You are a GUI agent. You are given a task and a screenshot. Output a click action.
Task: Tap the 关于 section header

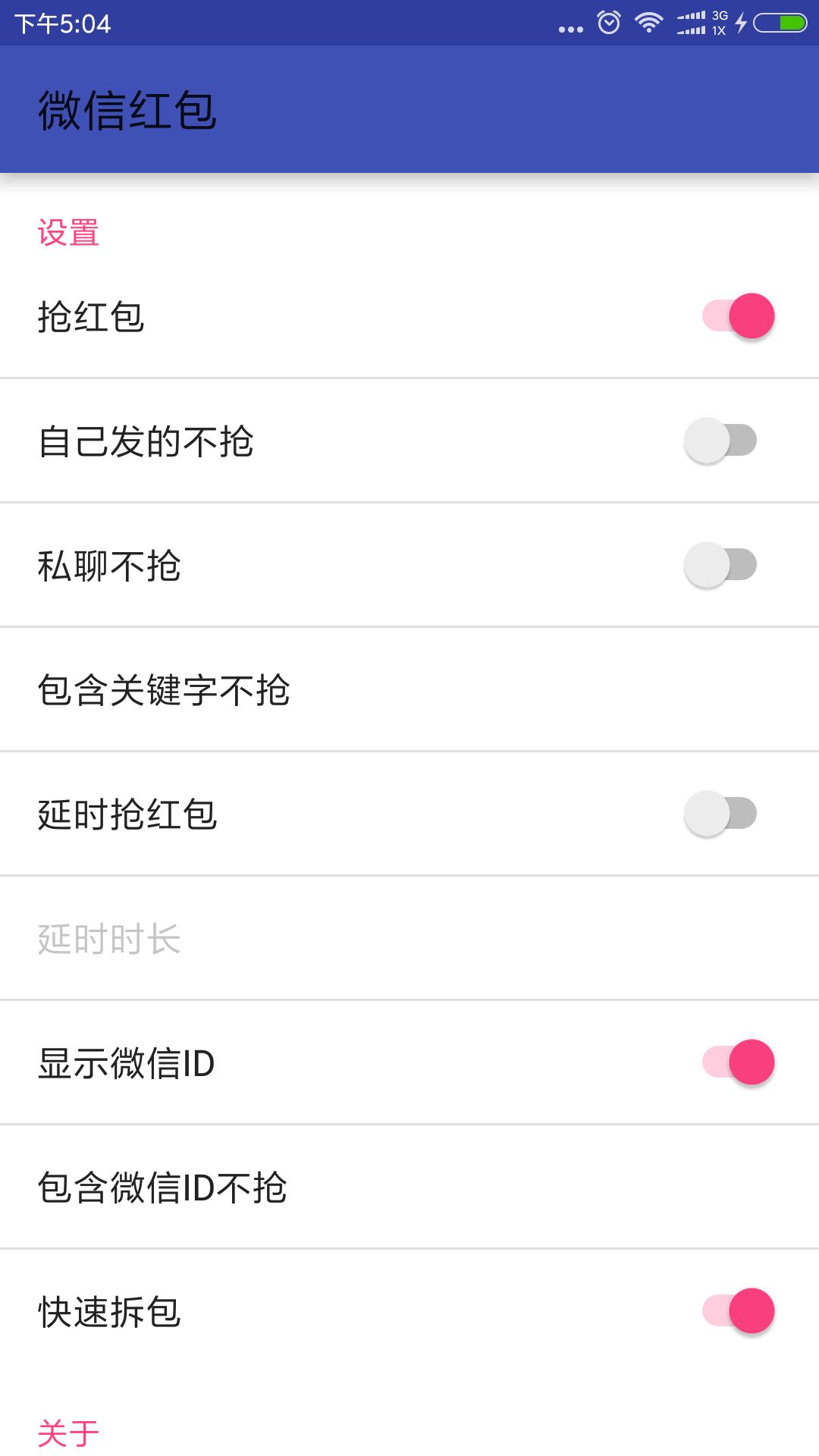[68, 1432]
